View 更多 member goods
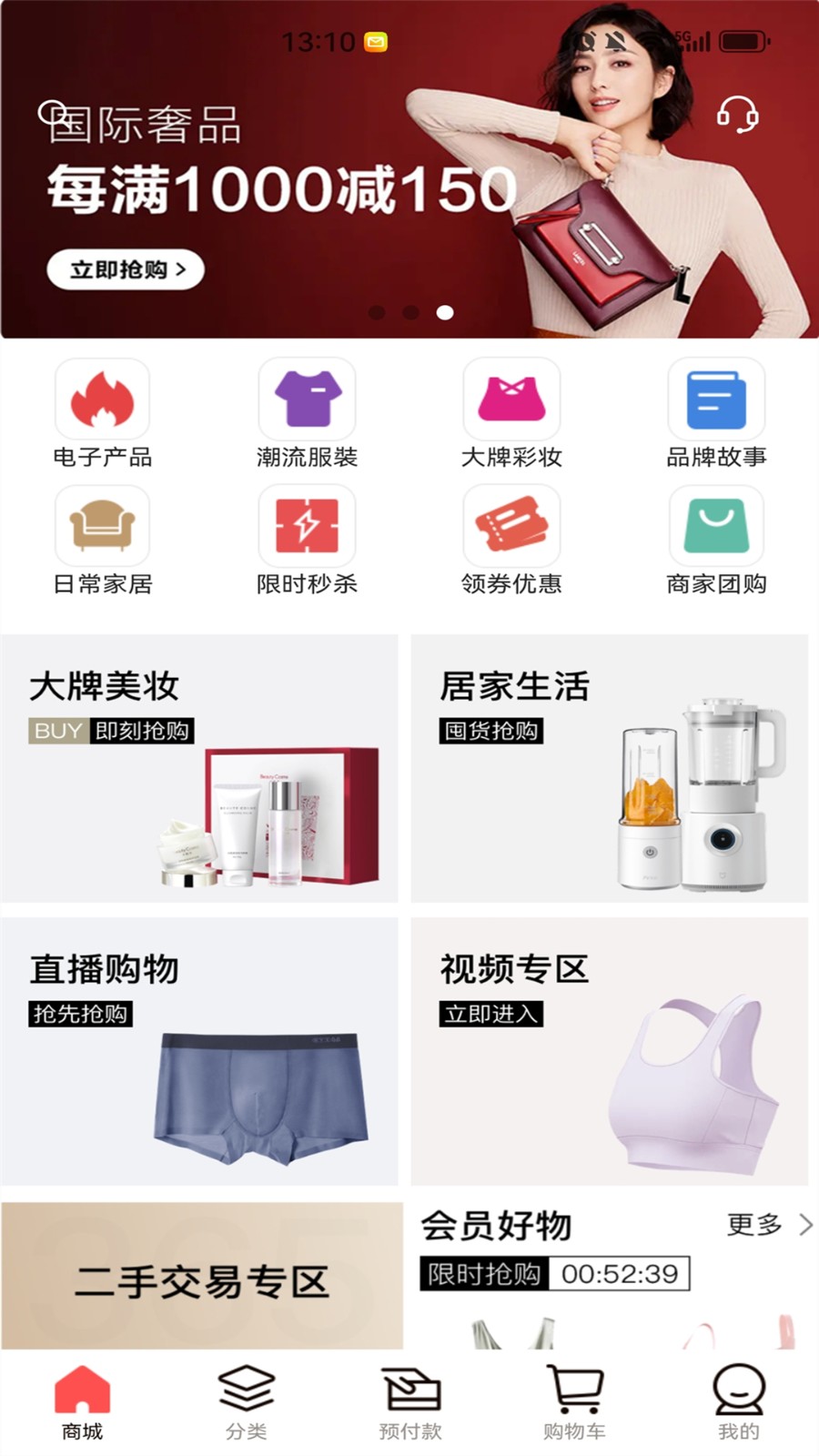 click(767, 1225)
